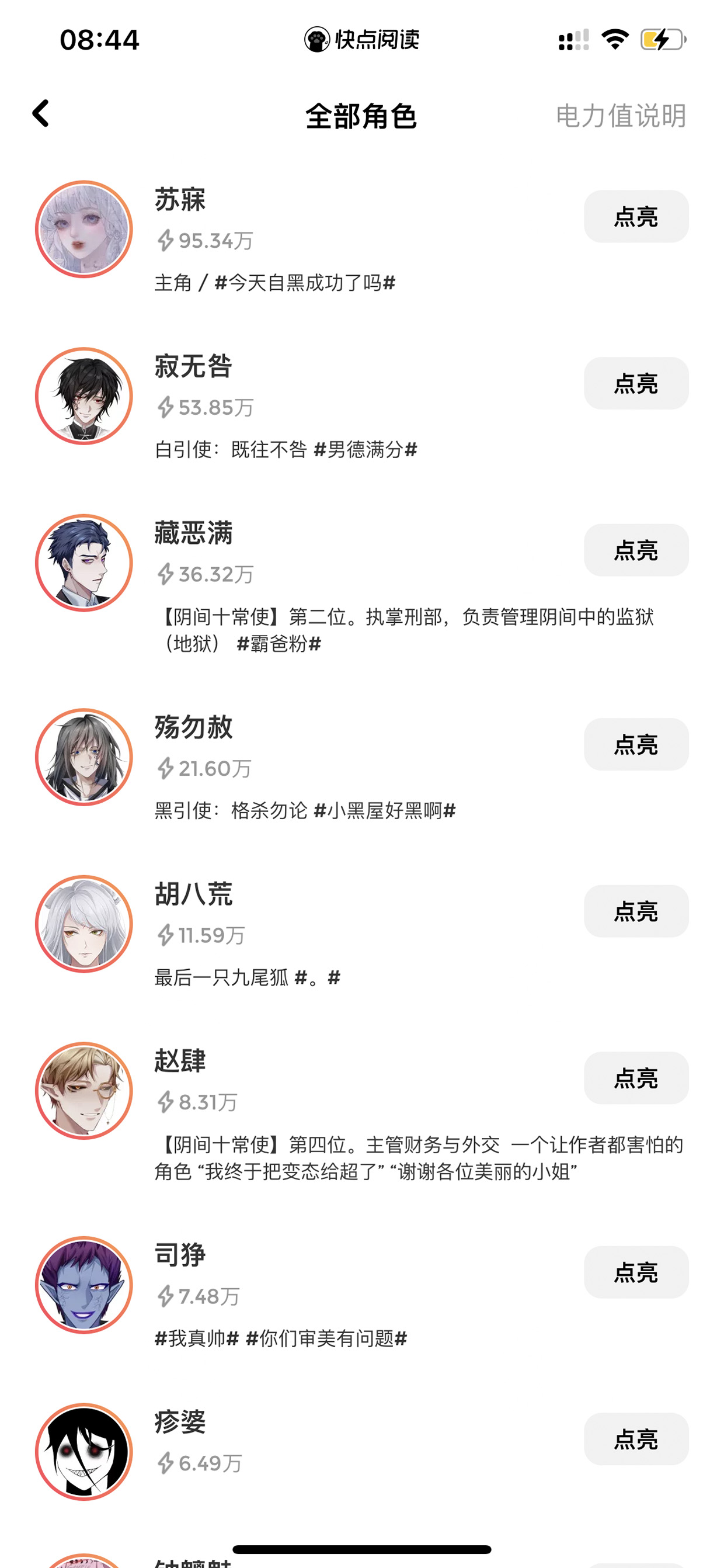Open 寂无咎's avatar
This screenshot has height=1568, width=724.
click(84, 396)
